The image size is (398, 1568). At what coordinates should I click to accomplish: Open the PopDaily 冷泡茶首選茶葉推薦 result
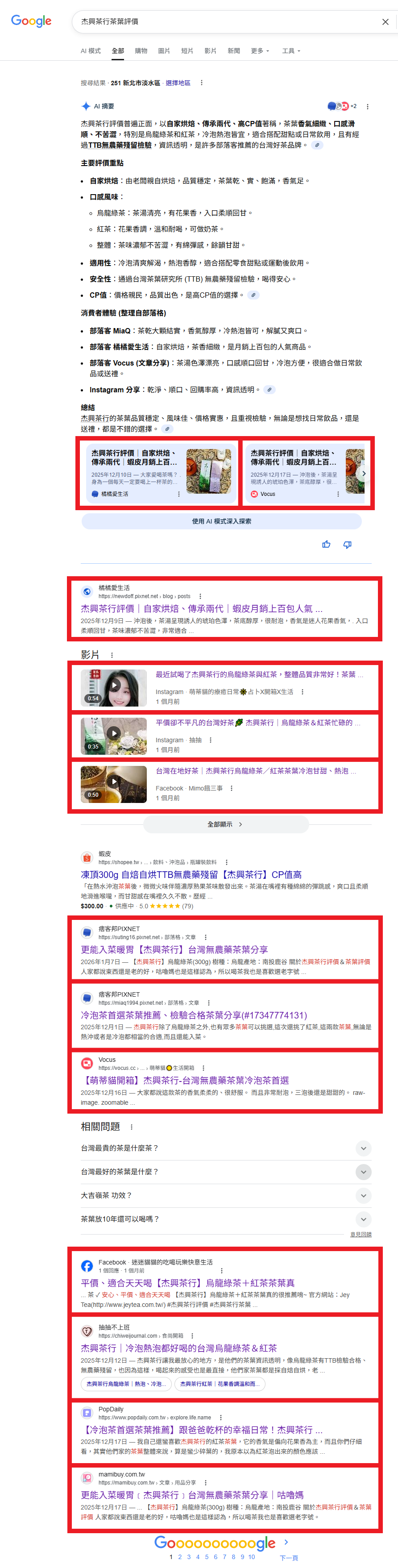coord(201,1429)
